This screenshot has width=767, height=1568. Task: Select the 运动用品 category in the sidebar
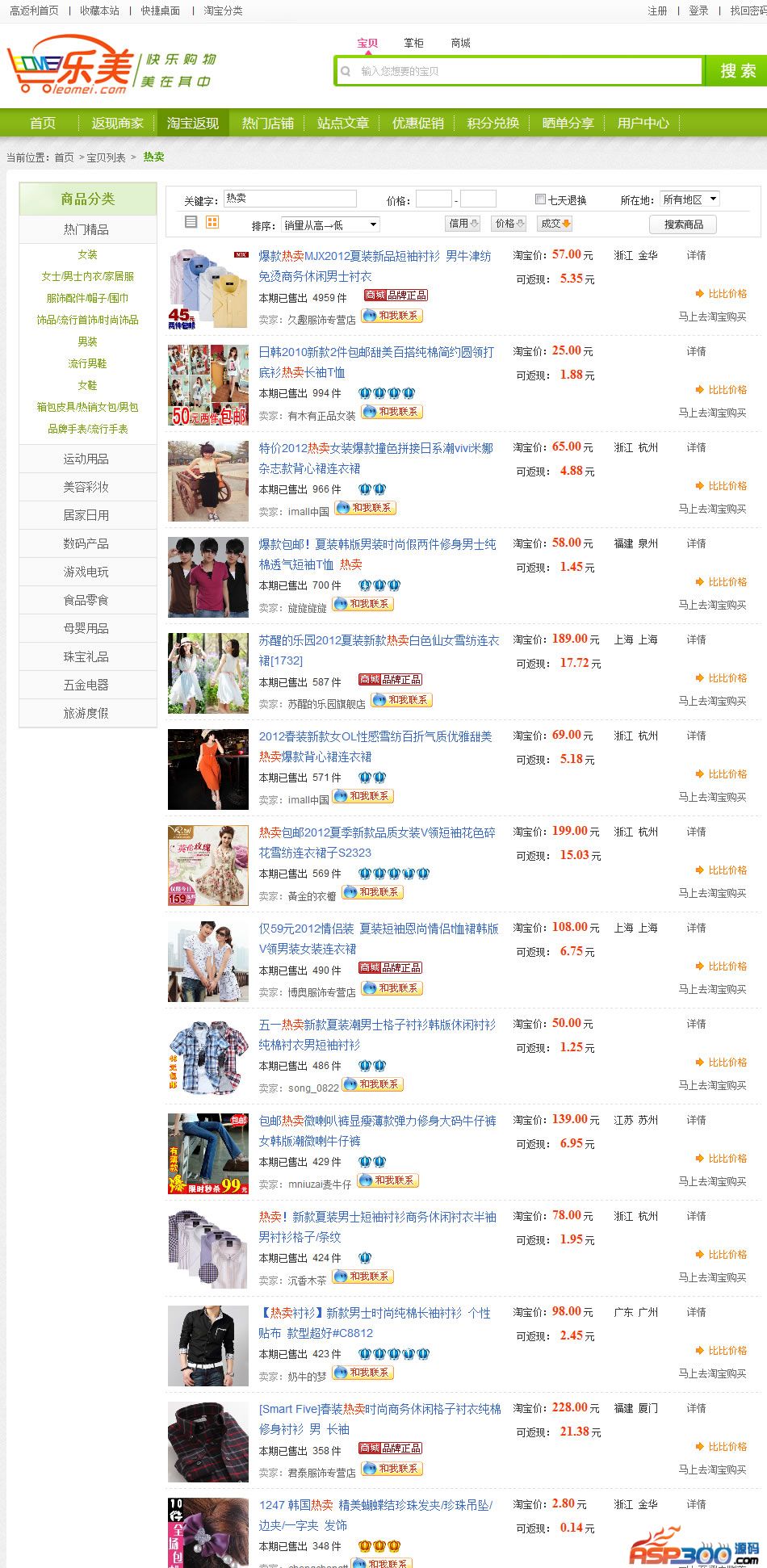86,459
